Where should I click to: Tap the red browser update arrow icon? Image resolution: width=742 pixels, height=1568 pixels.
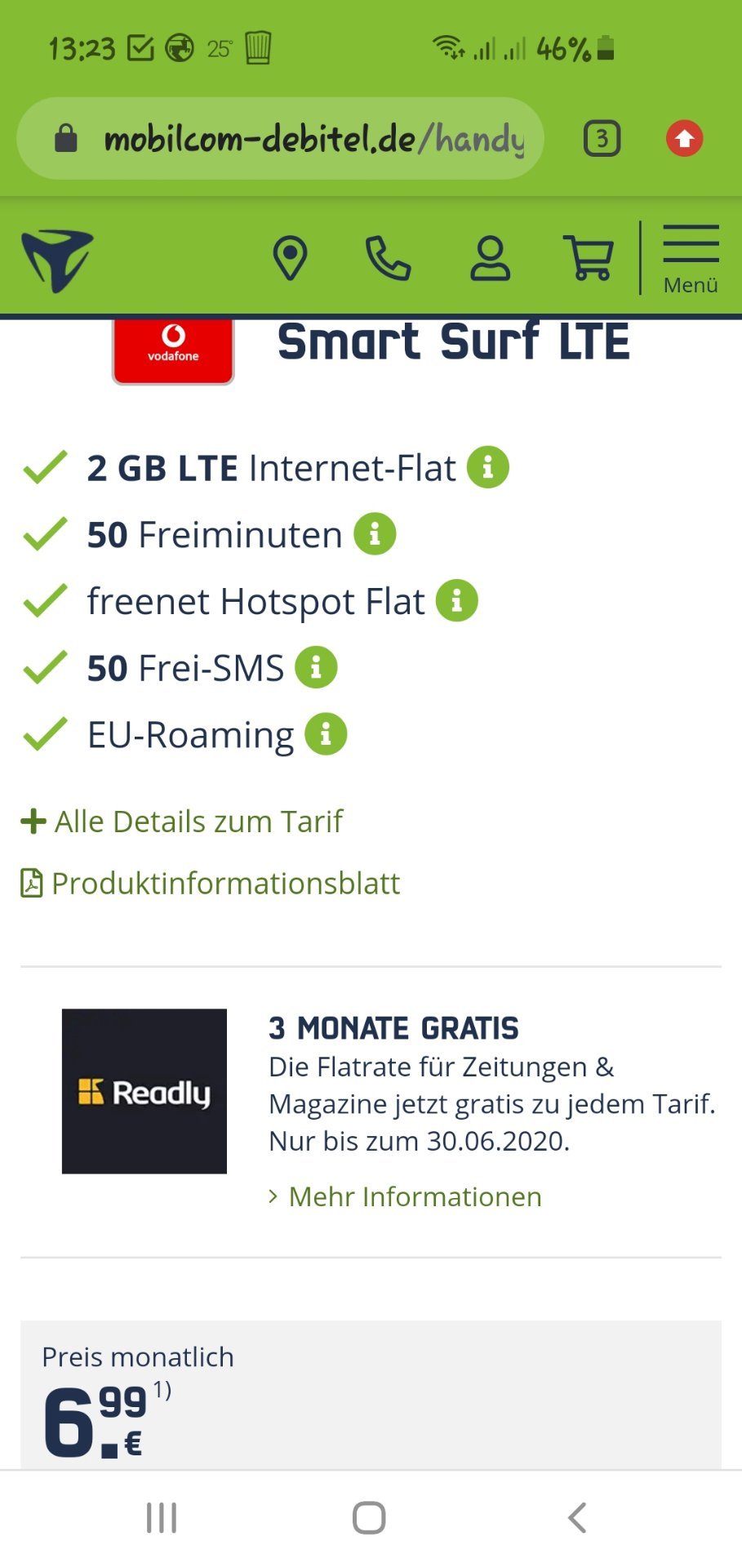pos(684,139)
